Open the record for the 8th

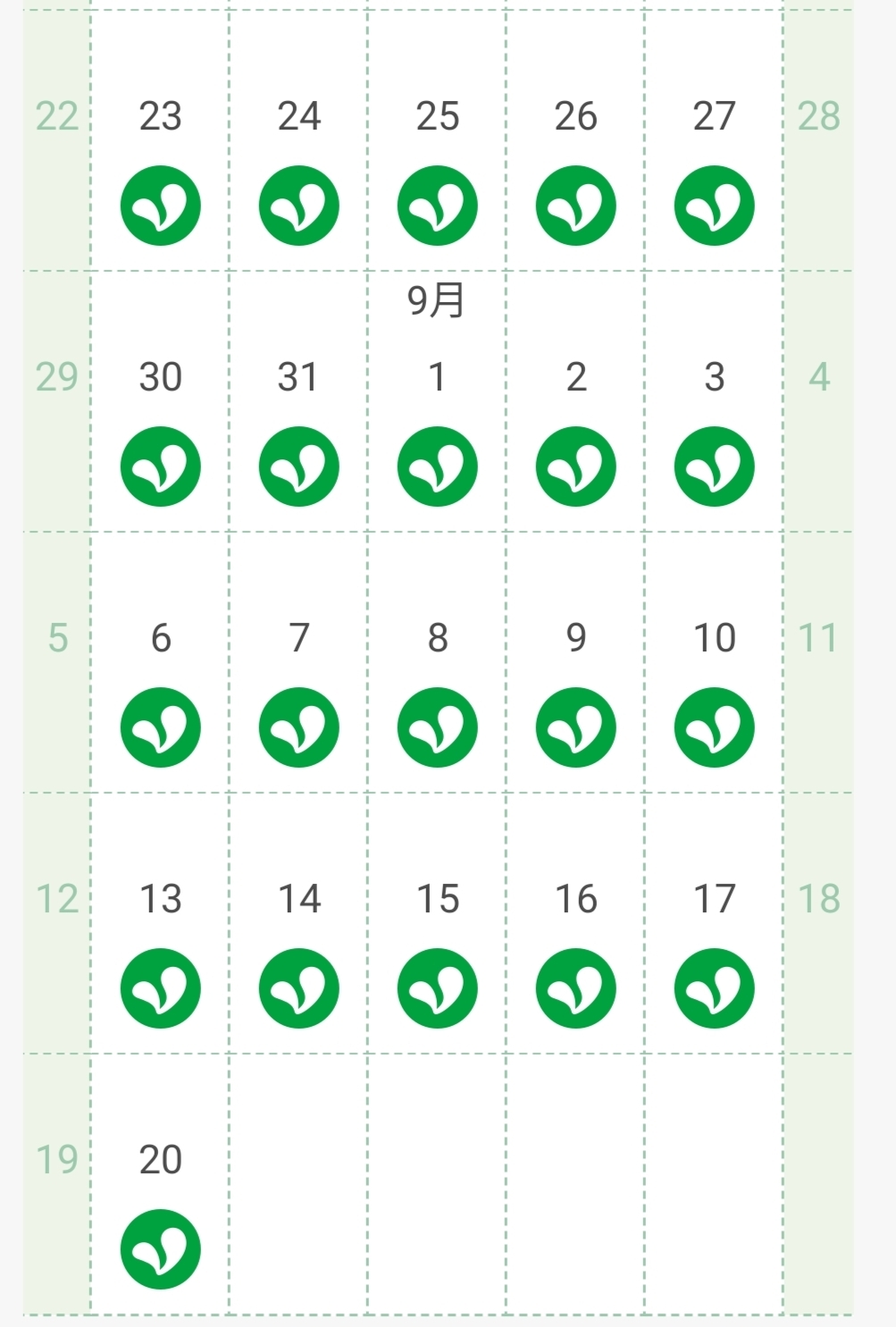(437, 662)
